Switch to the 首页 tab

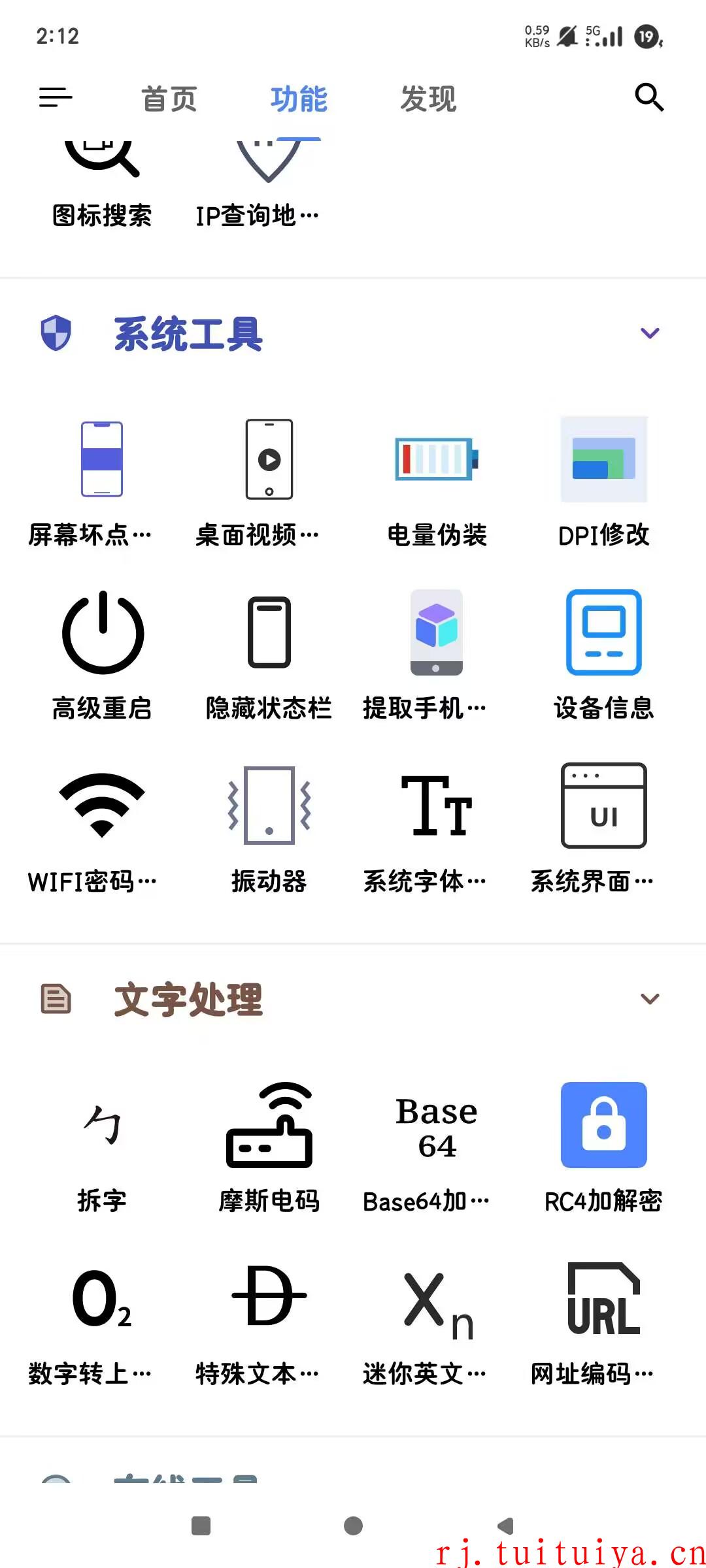[169, 99]
